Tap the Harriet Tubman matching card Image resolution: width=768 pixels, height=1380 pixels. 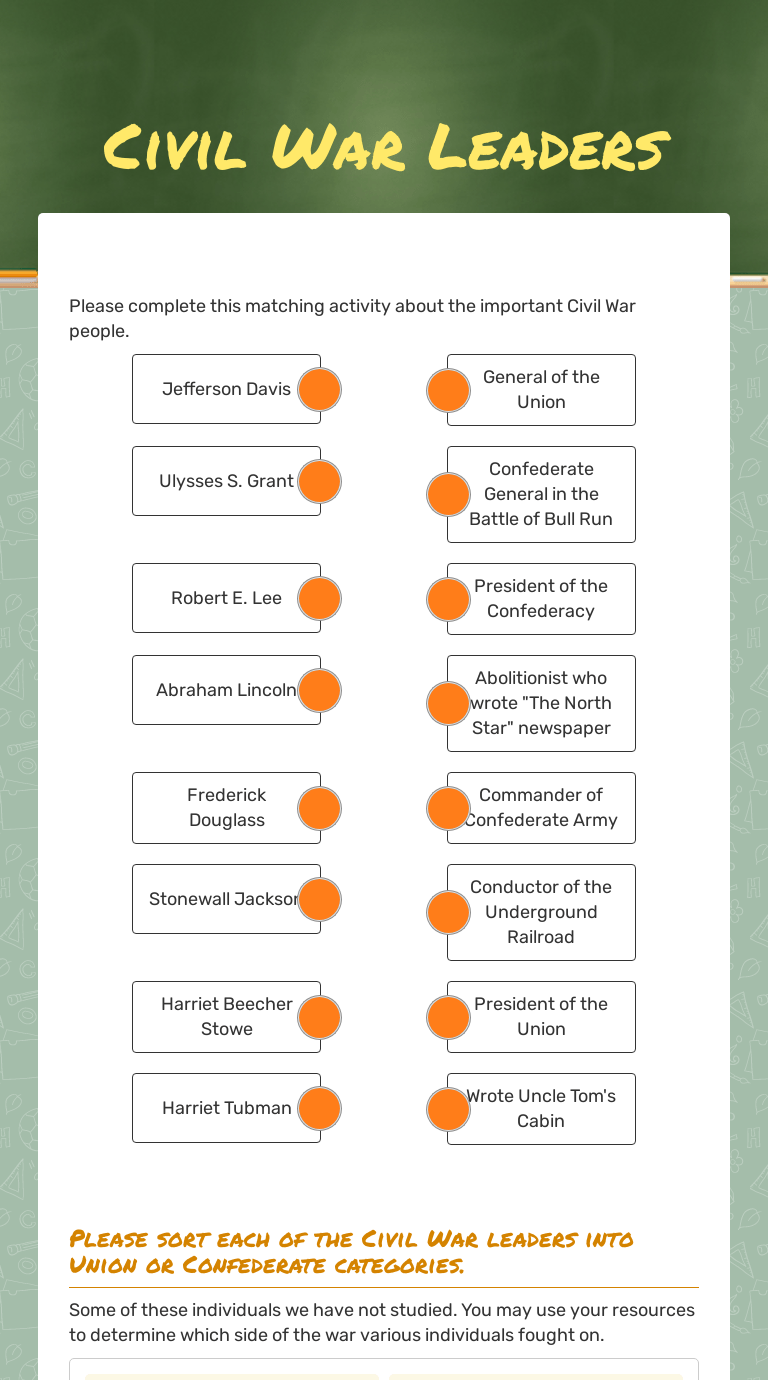[226, 1108]
